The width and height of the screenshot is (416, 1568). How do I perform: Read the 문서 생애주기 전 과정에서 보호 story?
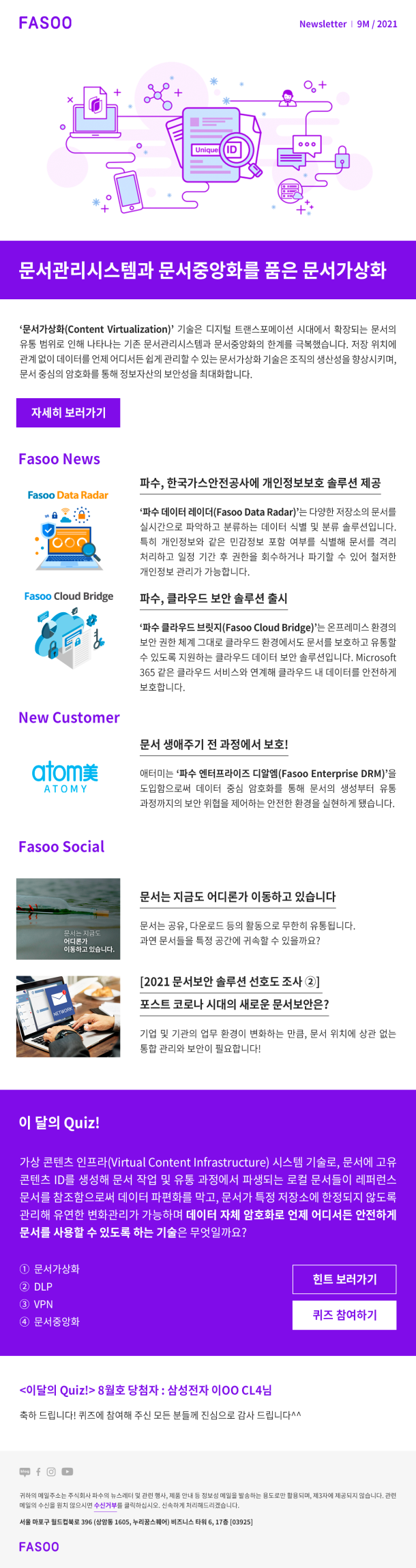(213, 744)
